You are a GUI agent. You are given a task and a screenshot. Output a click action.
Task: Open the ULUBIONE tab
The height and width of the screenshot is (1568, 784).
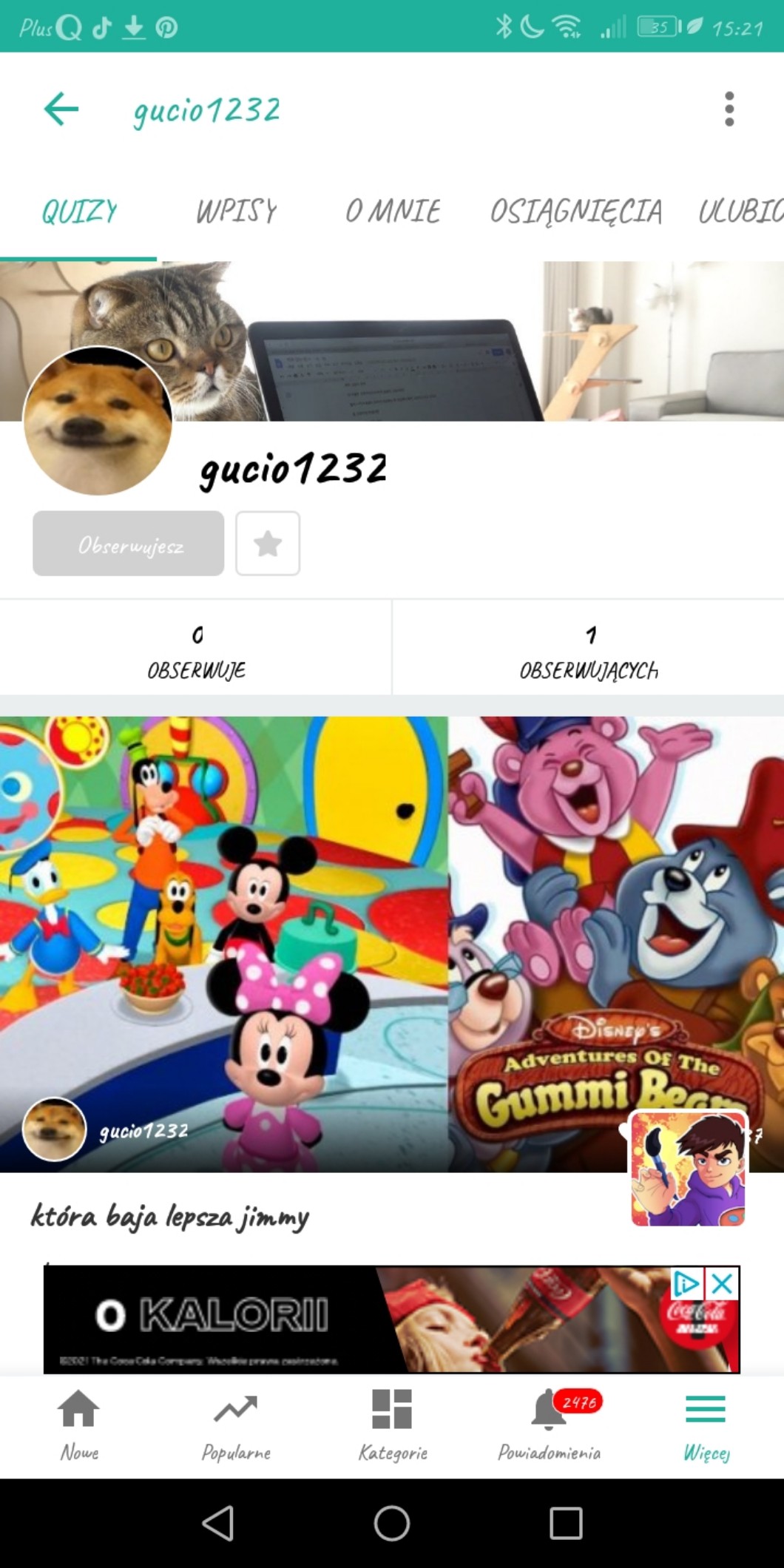740,212
